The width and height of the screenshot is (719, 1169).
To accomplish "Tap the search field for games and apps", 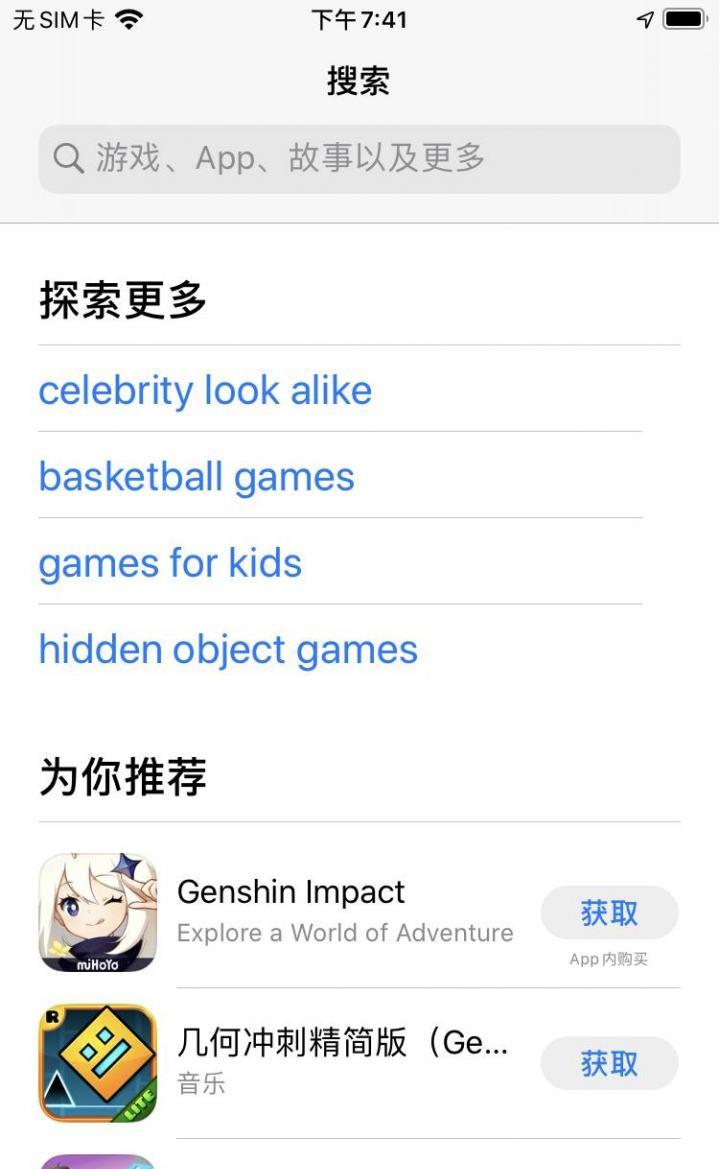I will coord(359,159).
